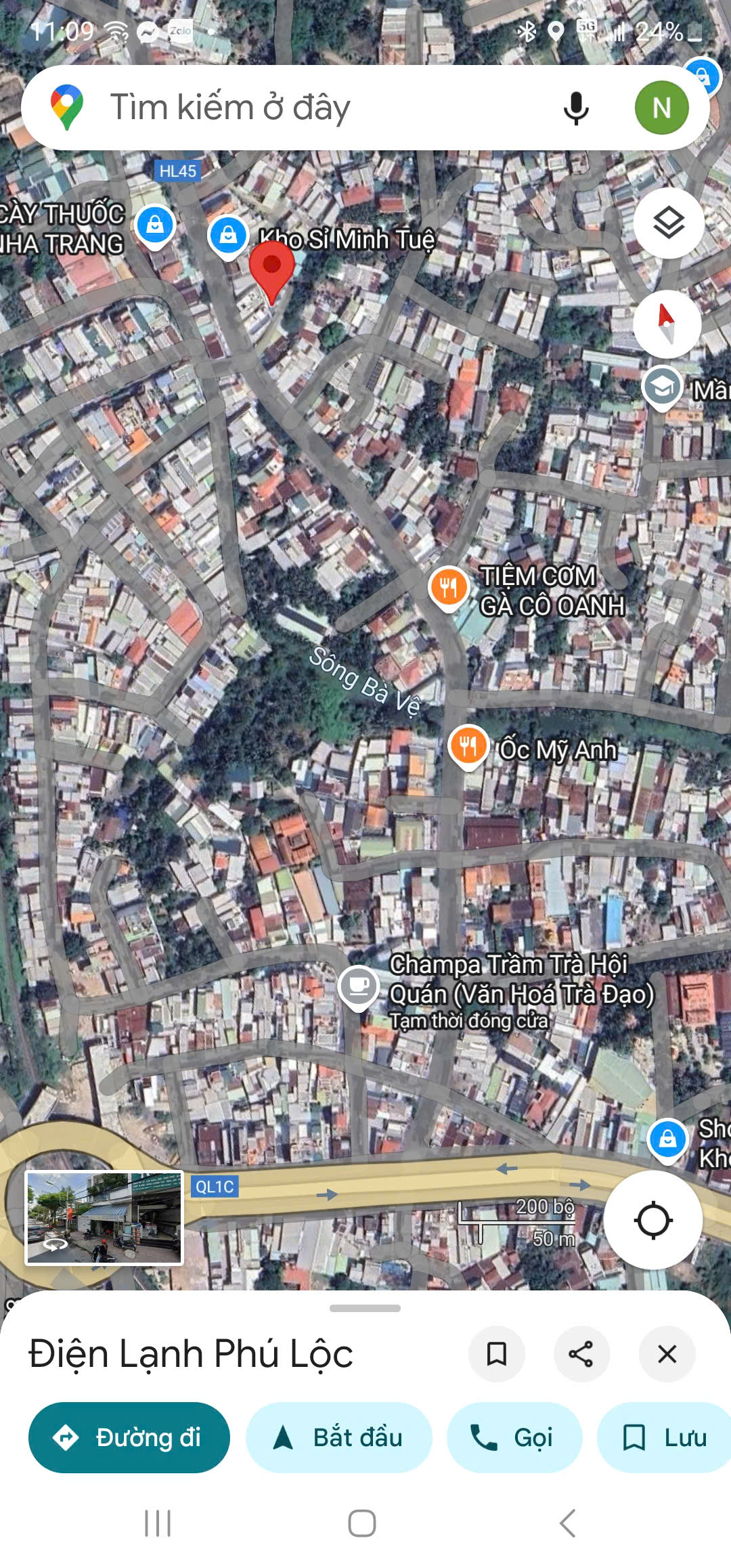Open the 'Tìm kiếm ở đây' search box

pyautogui.click(x=305, y=108)
